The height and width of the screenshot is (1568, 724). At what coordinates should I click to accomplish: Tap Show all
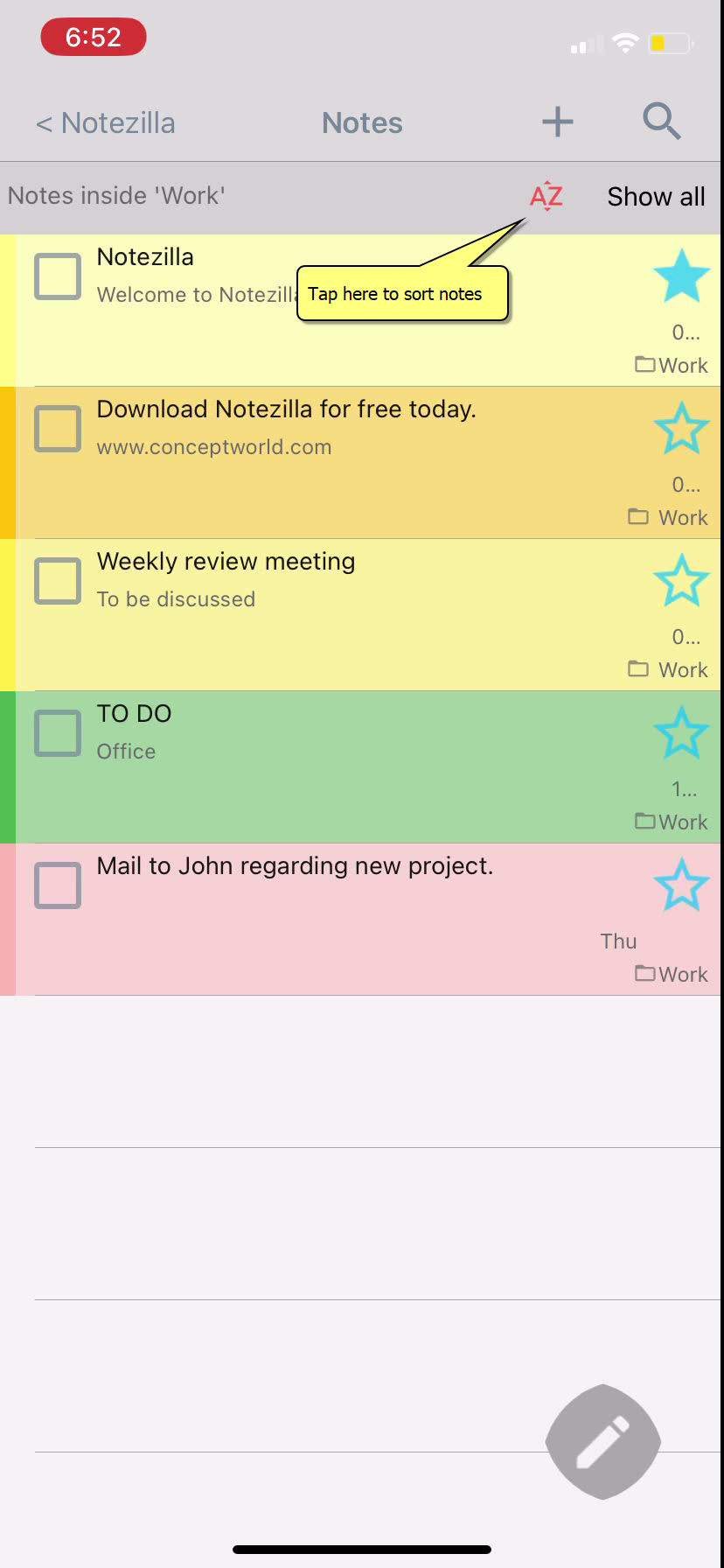[656, 197]
